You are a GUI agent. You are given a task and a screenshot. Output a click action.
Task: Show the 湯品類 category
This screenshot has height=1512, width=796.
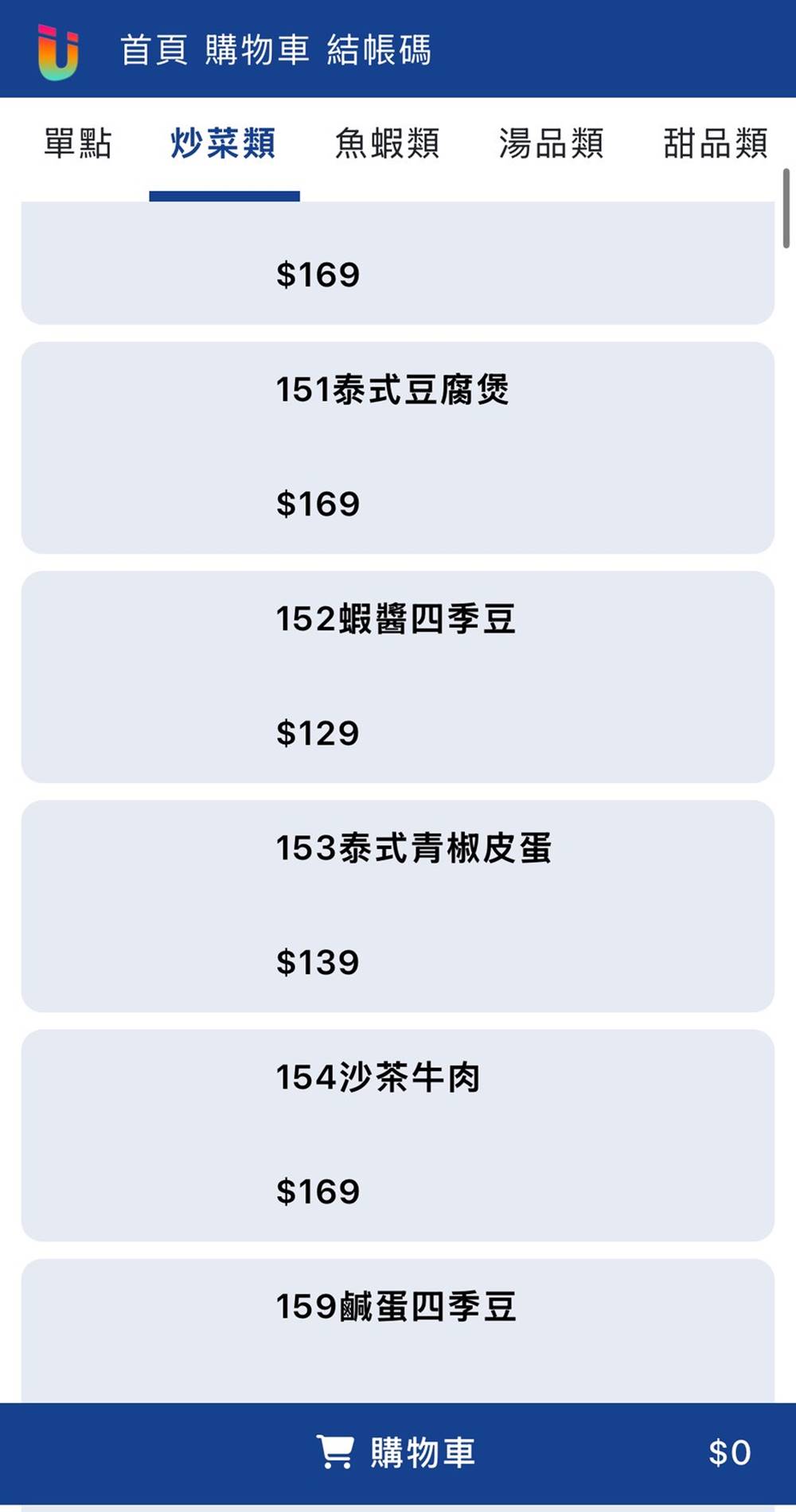point(551,144)
